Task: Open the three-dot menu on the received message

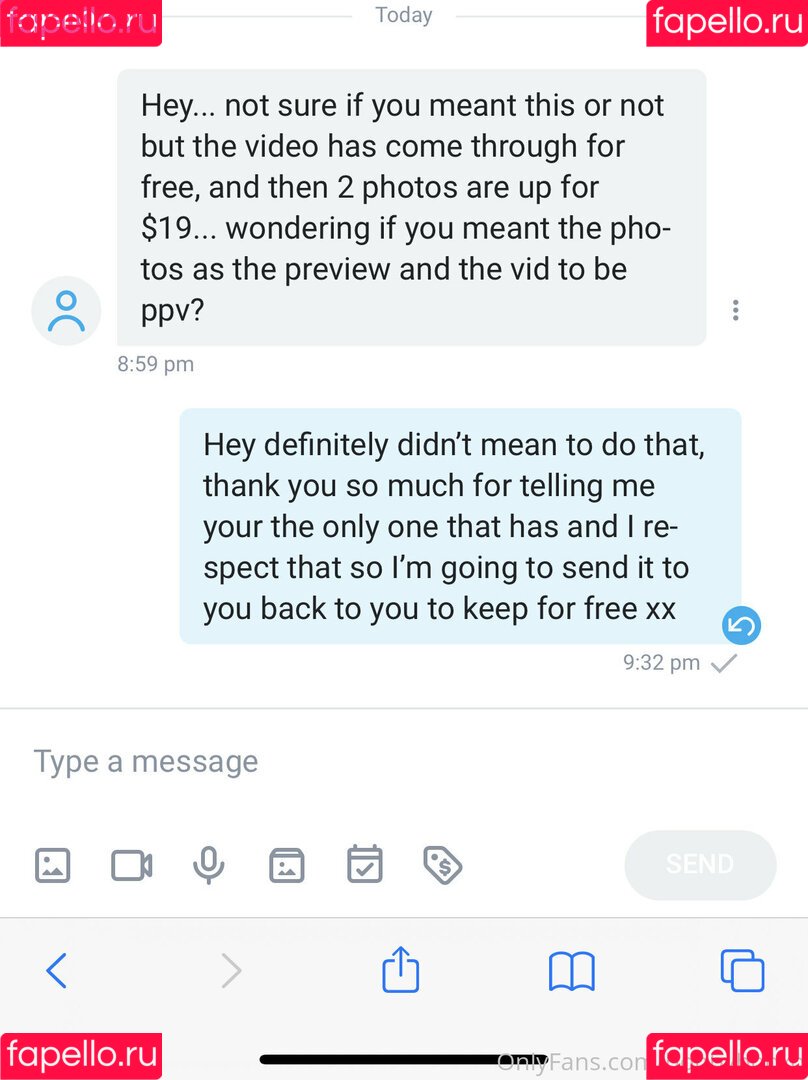Action: pos(735,310)
